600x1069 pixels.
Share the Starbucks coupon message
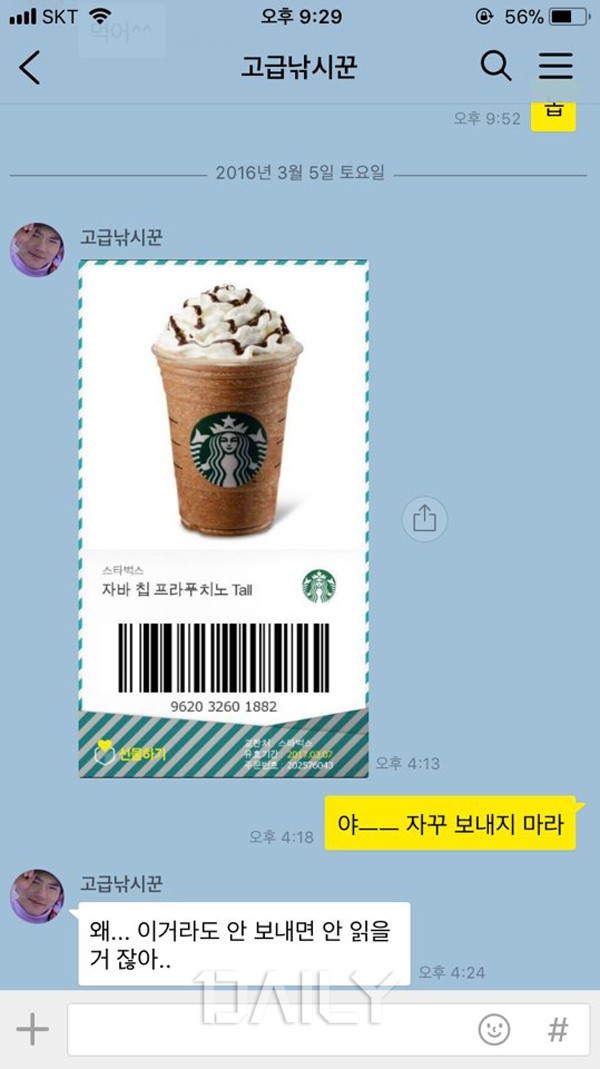424,518
